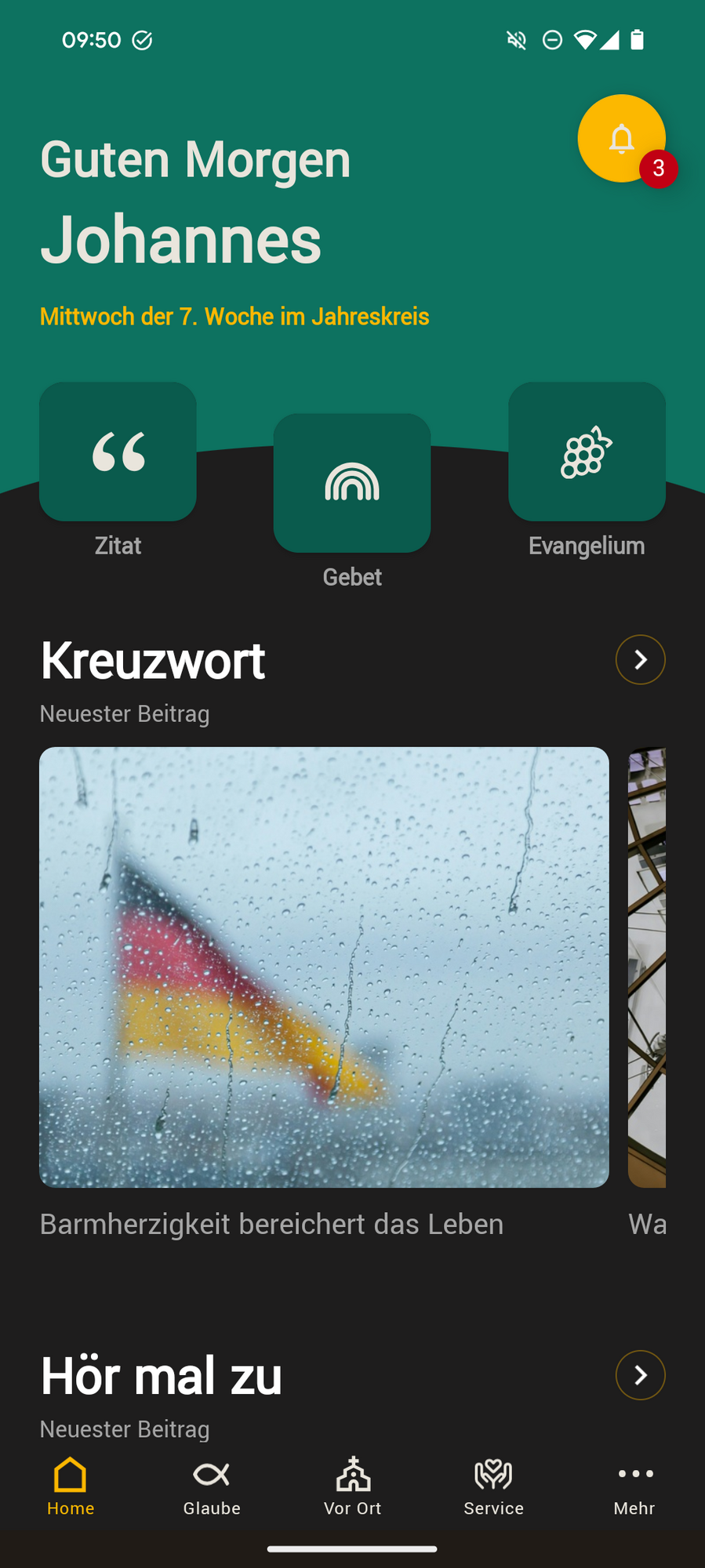
Task: Open the Evangelium tile
Action: [587, 452]
